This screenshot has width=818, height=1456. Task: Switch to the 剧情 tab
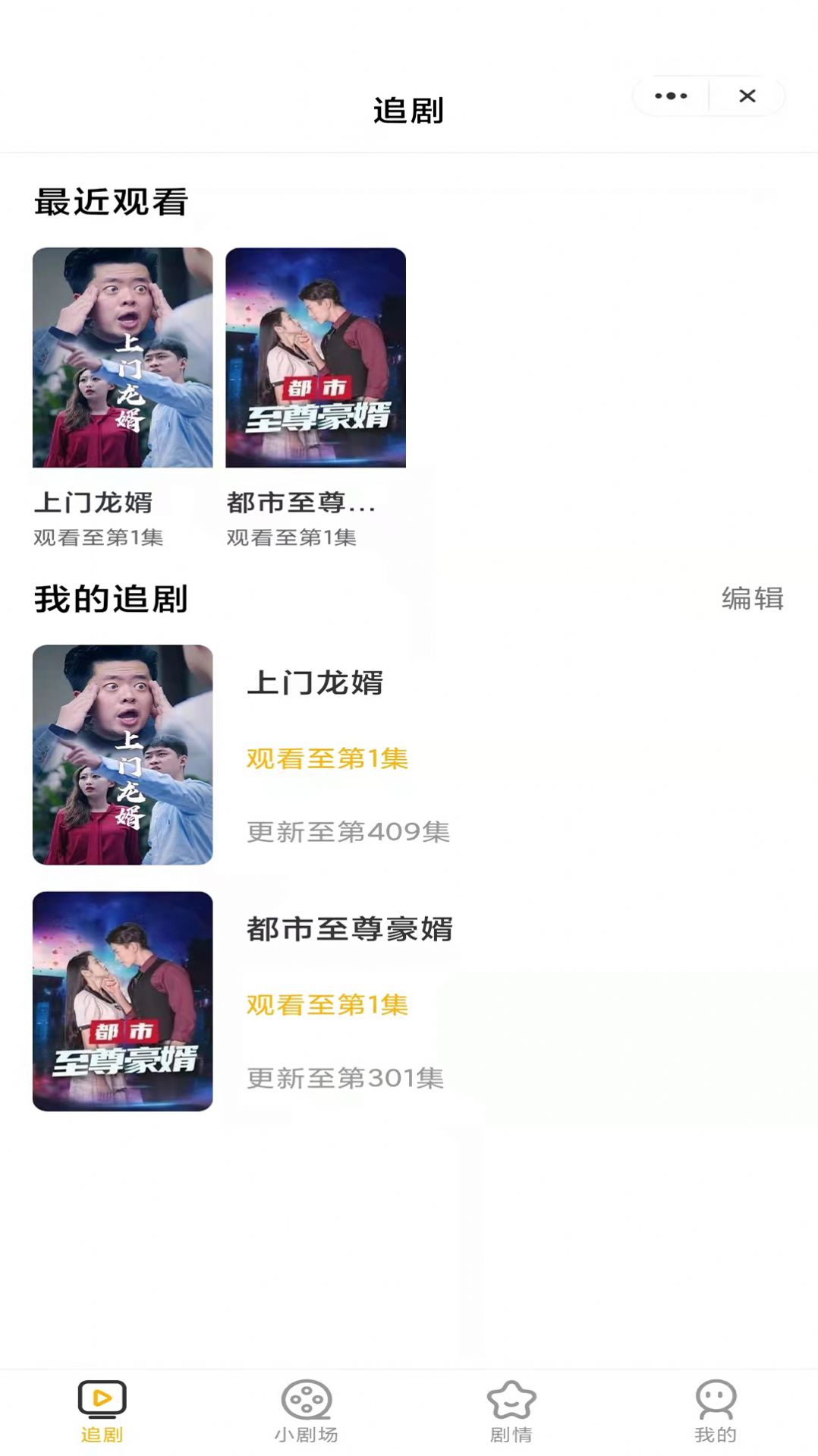[x=511, y=1411]
